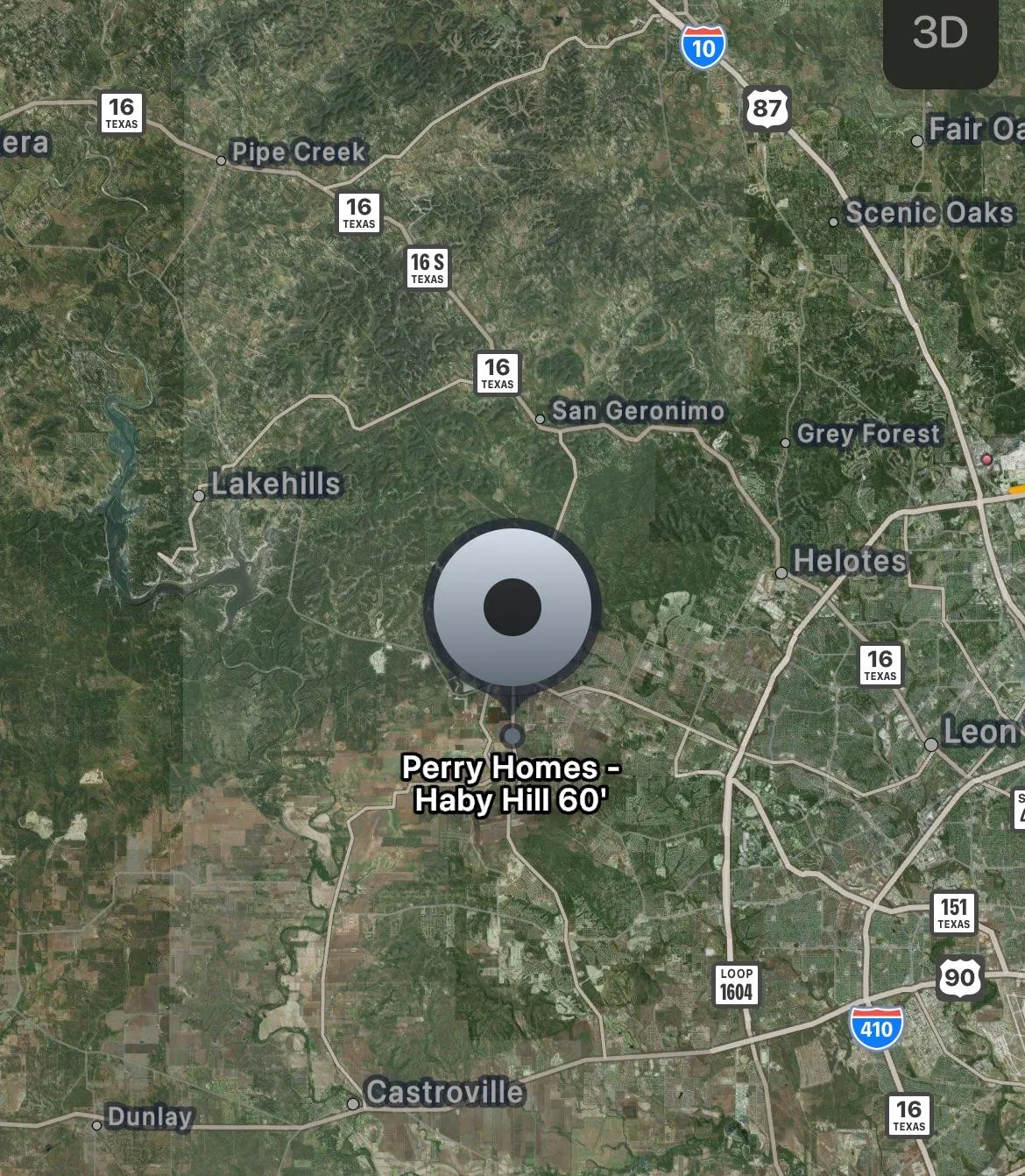The width and height of the screenshot is (1025, 1176).
Task: Tap the Perry Homes - Haby Hill 60' pin
Action: pos(512,607)
